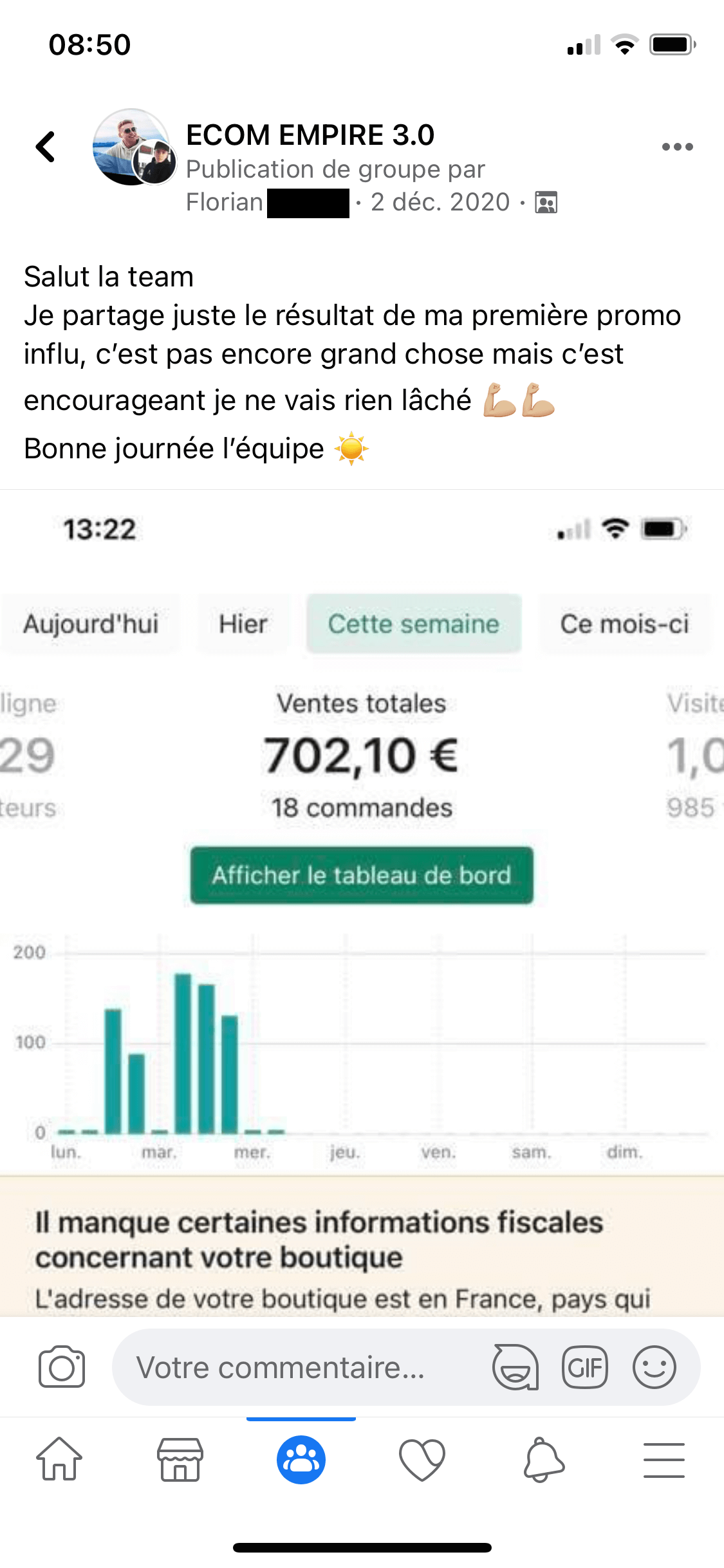
Task: Open the post overflow menu
Action: 677,147
